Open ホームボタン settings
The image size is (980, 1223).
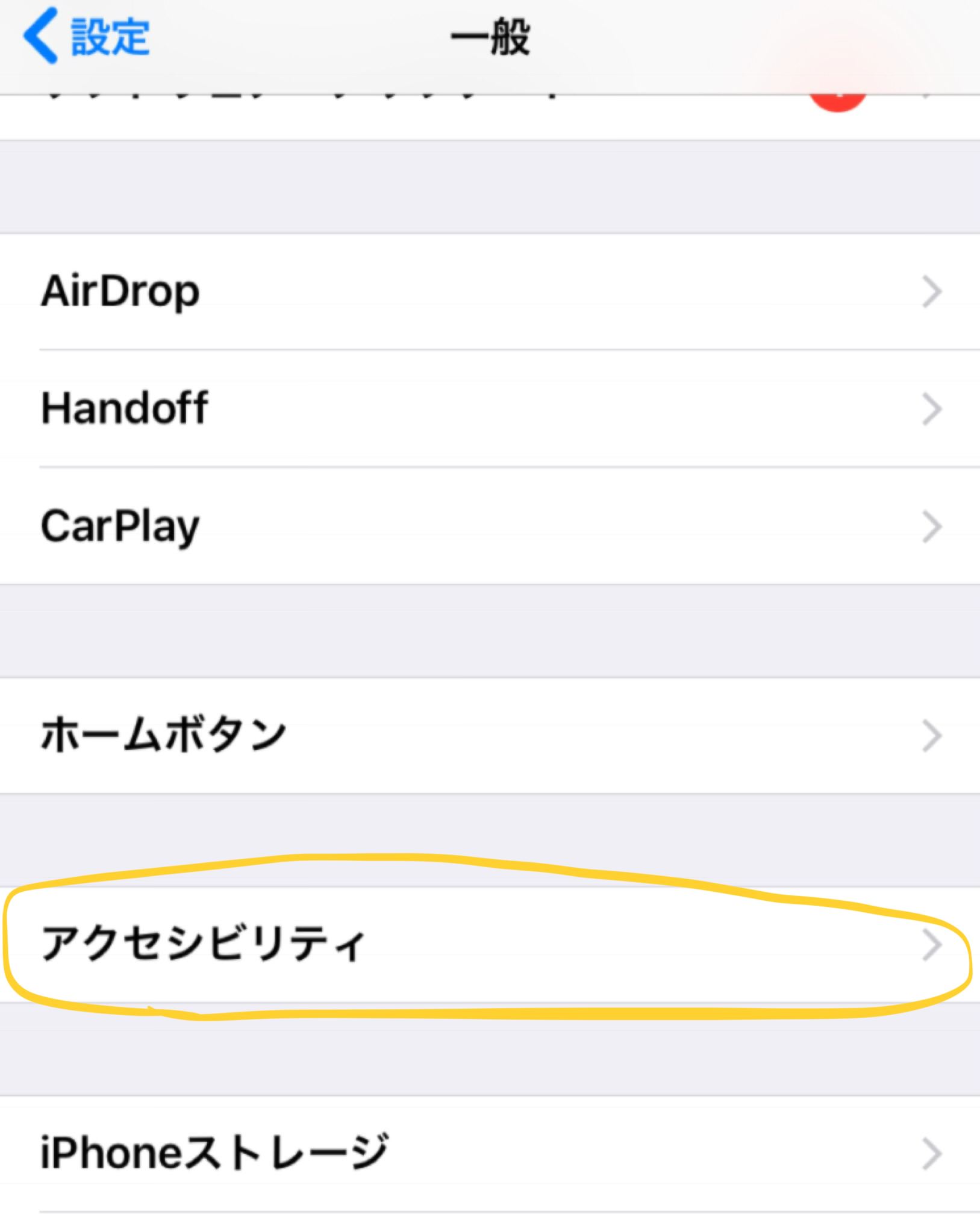click(x=490, y=735)
